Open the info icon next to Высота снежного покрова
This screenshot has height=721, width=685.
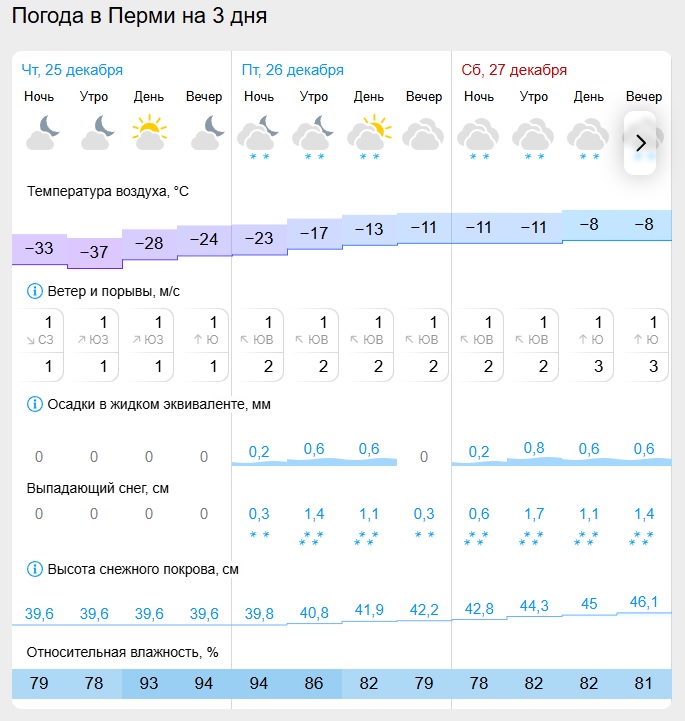coord(34,569)
